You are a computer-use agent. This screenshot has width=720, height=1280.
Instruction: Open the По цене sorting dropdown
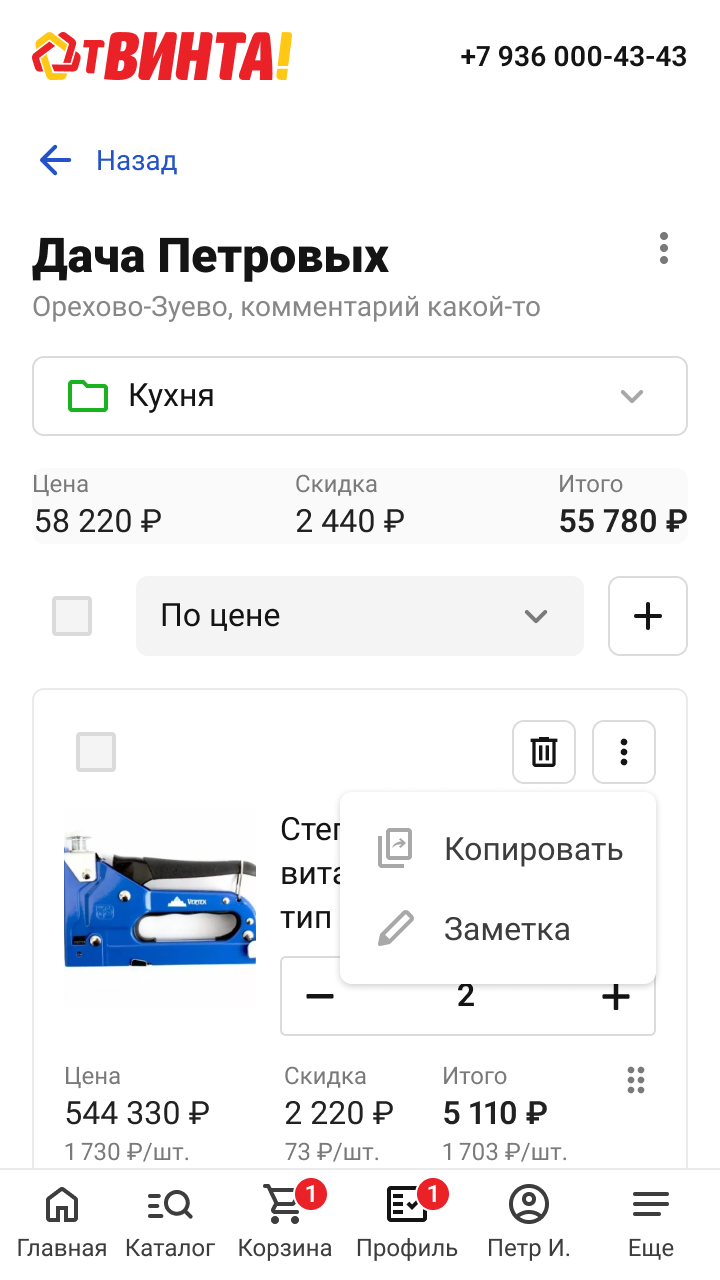(x=360, y=616)
